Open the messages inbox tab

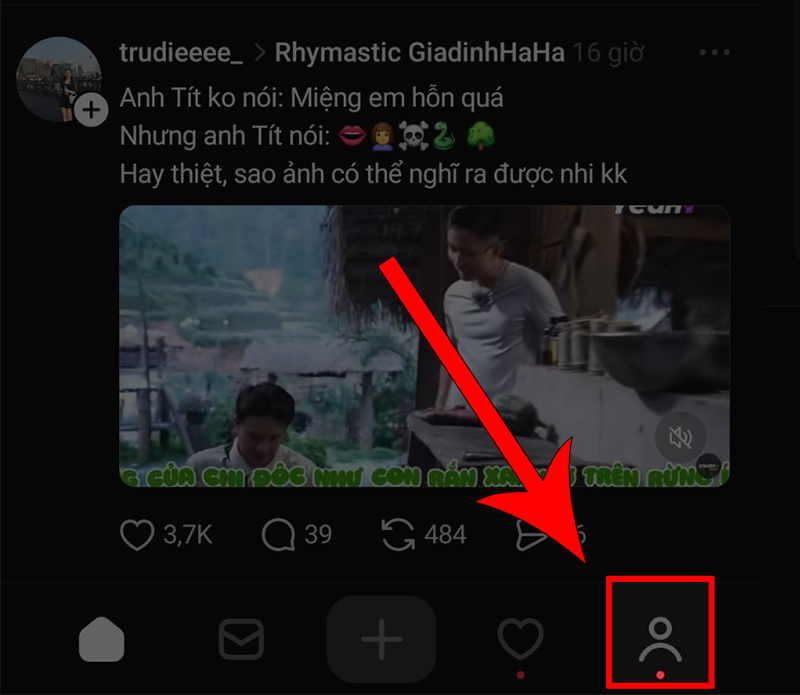point(241,640)
